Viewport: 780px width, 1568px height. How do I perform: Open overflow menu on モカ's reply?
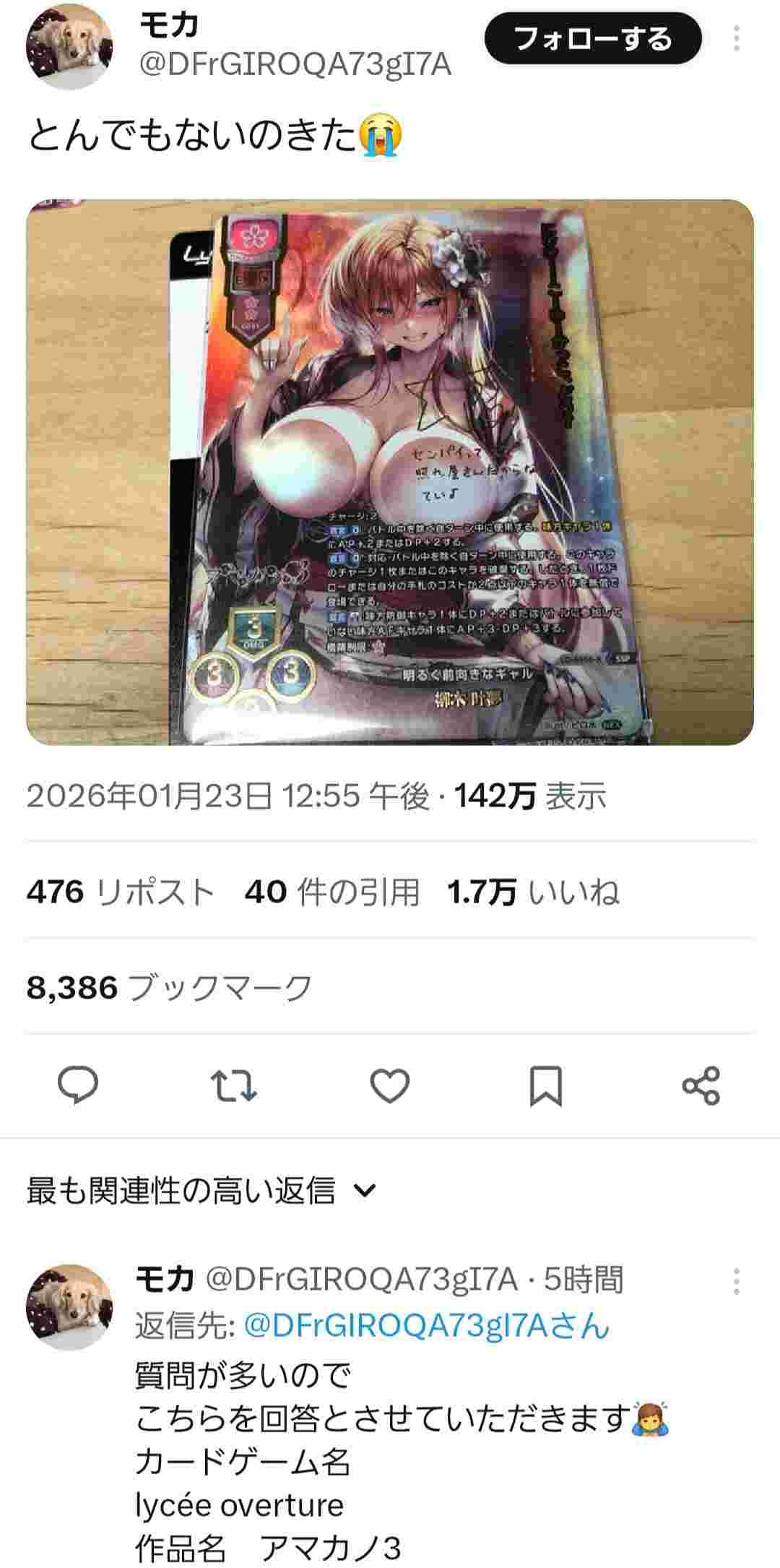[736, 1281]
